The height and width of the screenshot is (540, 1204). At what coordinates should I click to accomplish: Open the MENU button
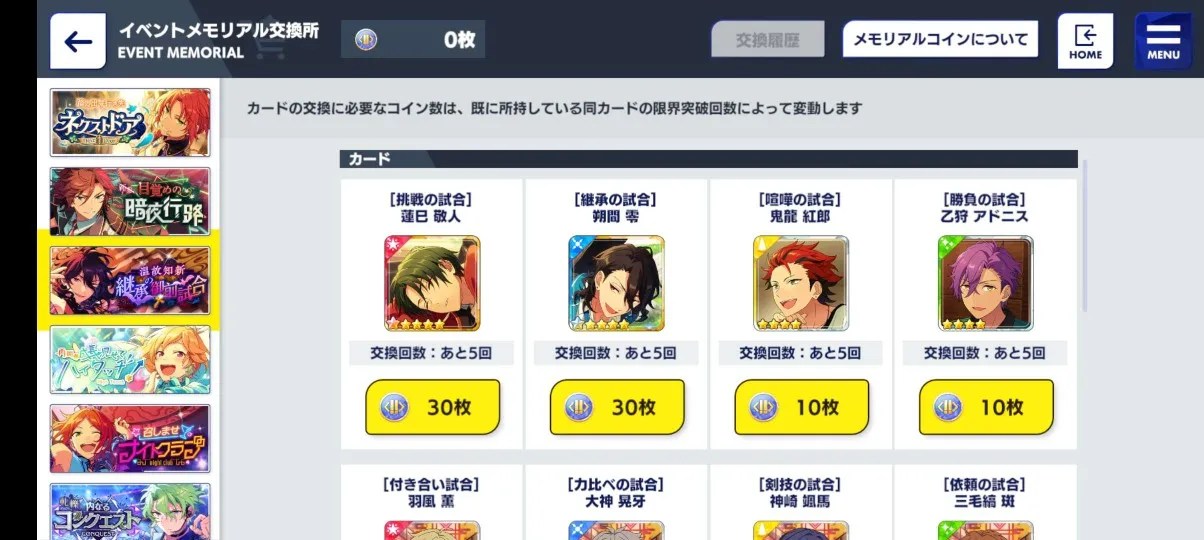1163,41
